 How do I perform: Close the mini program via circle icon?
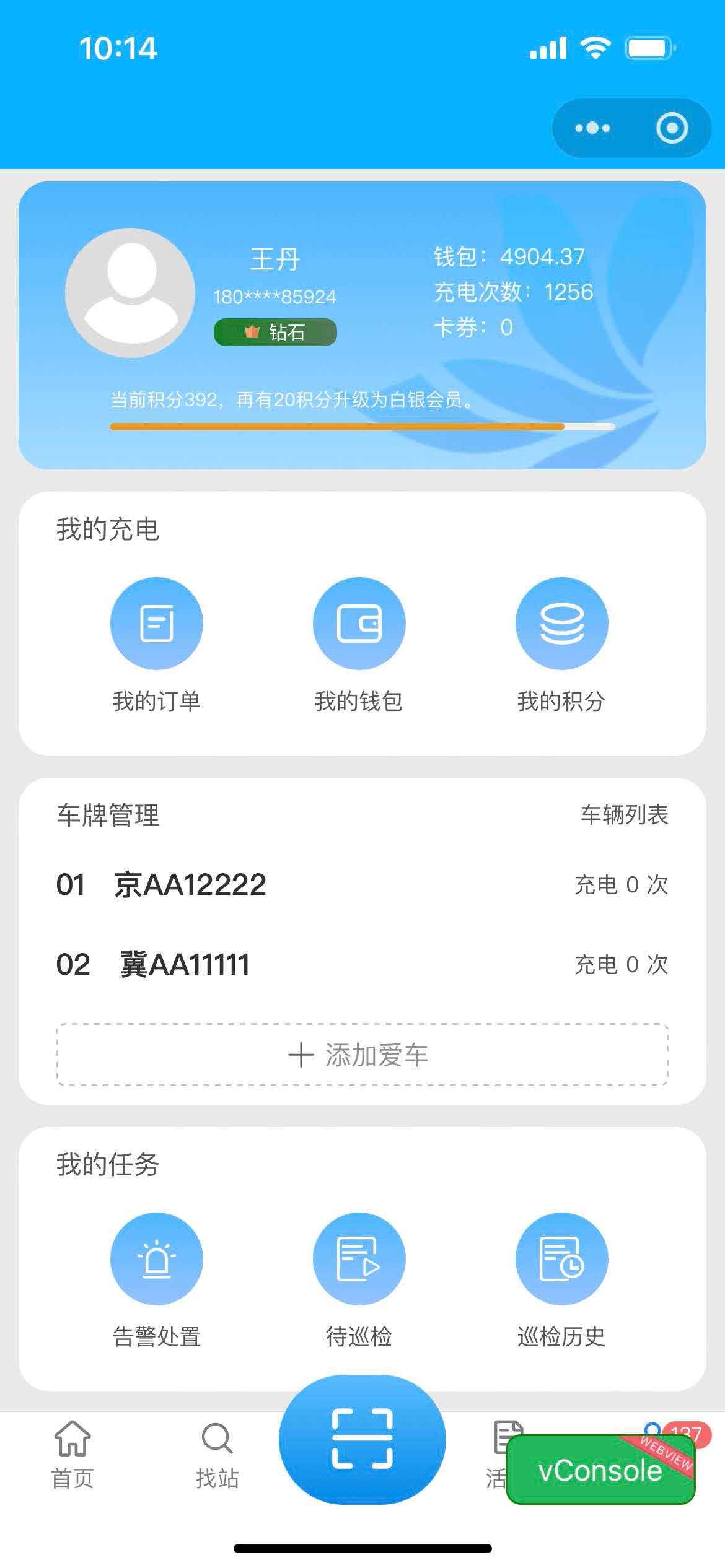[672, 128]
